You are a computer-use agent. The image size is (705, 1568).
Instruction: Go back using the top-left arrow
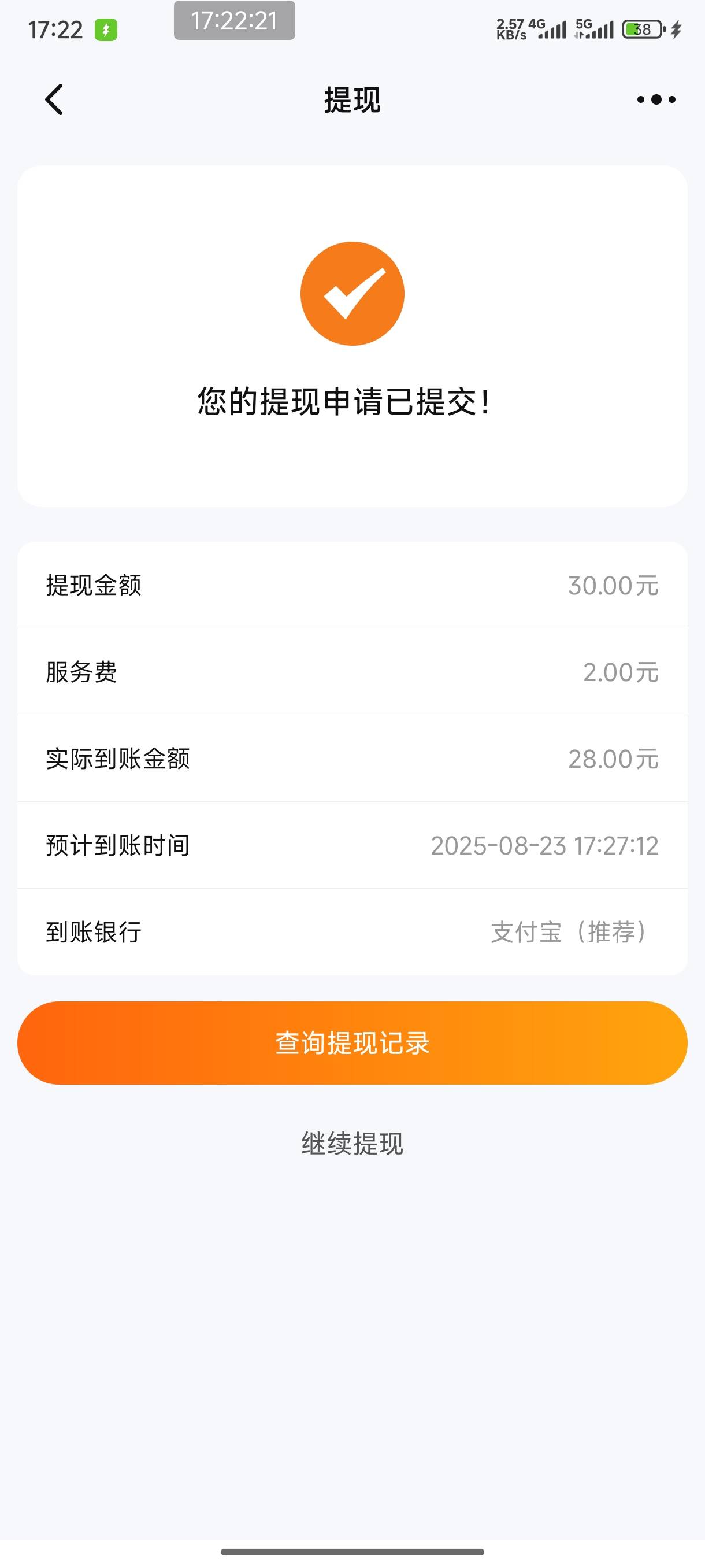pos(54,99)
